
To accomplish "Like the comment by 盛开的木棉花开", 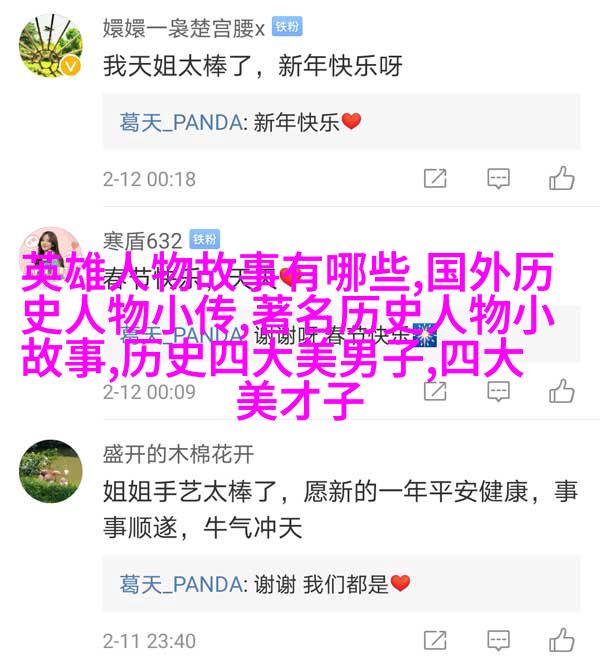I will (x=562, y=639).
